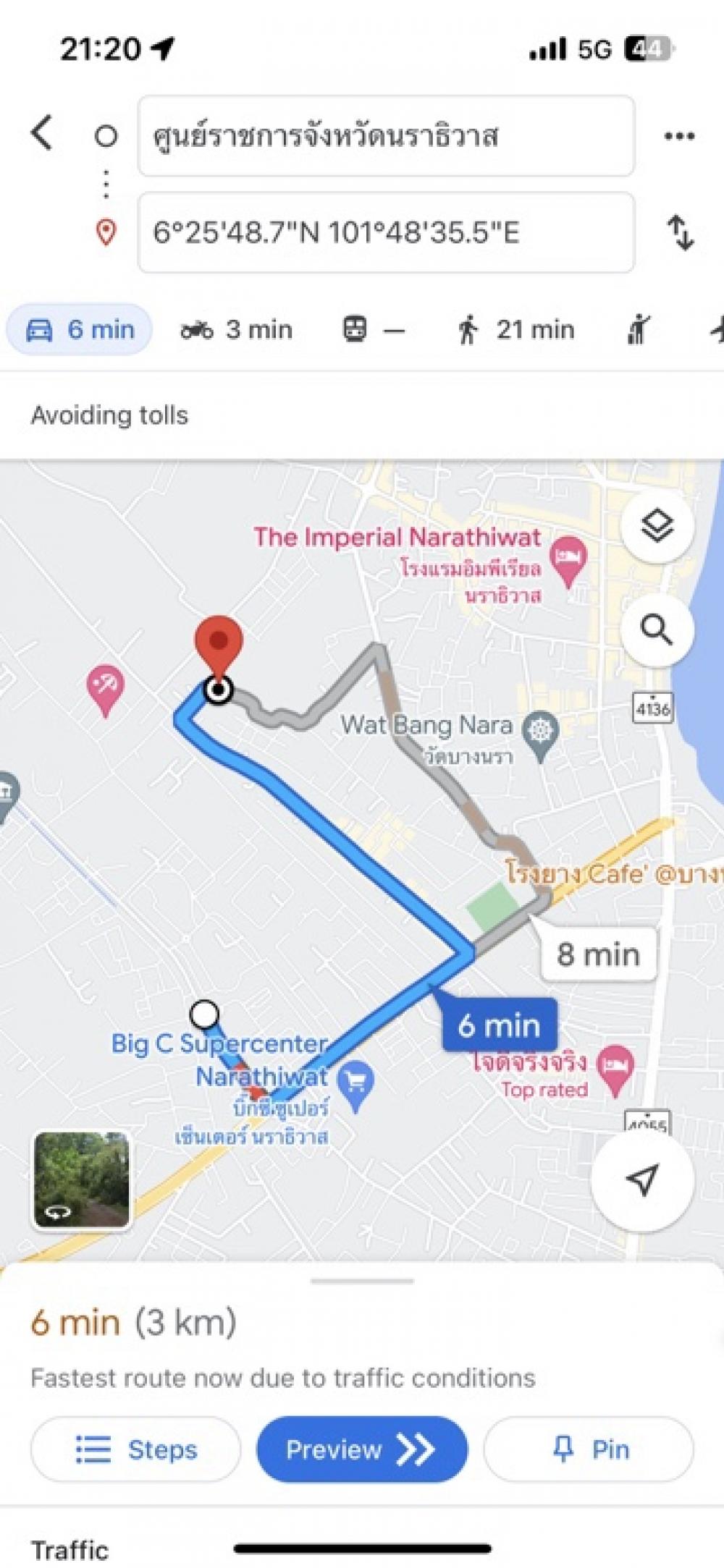Edit the starting point field
The width and height of the screenshot is (724, 1568).
[x=386, y=136]
